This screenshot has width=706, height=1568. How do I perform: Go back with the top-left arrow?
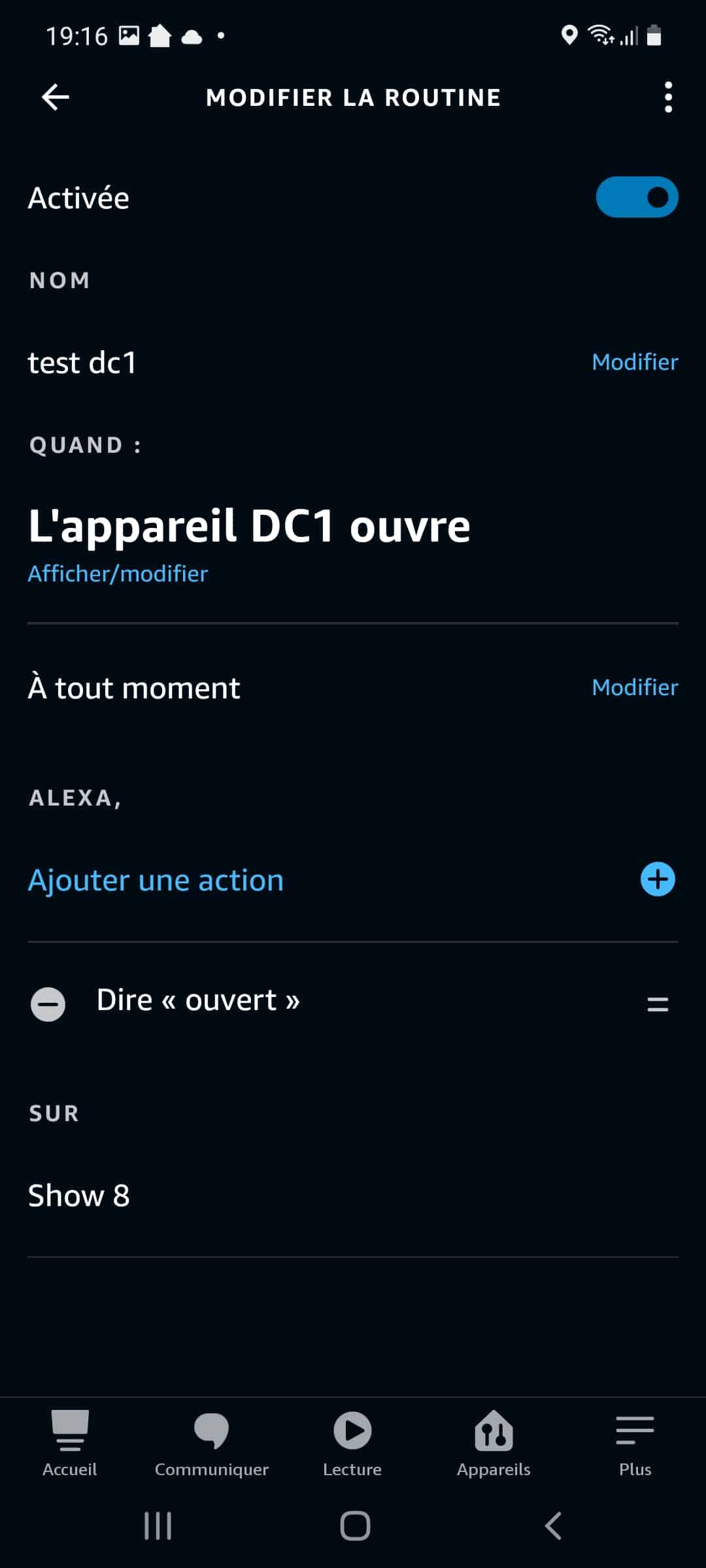[56, 97]
